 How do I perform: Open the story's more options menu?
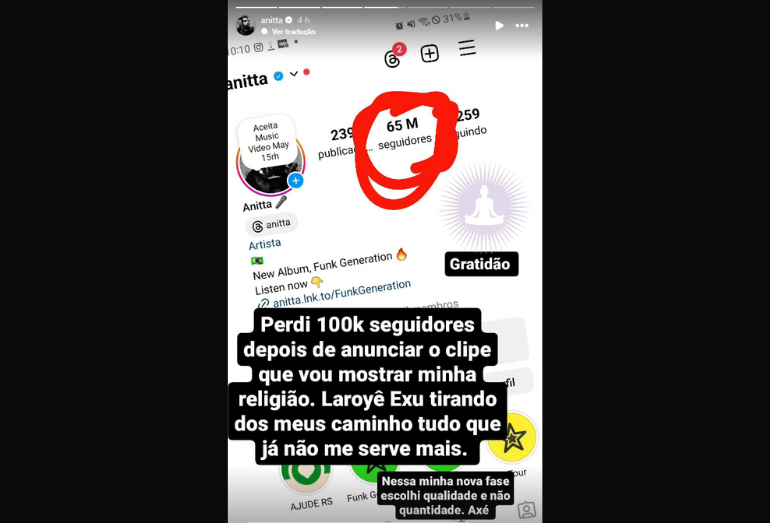click(x=522, y=25)
